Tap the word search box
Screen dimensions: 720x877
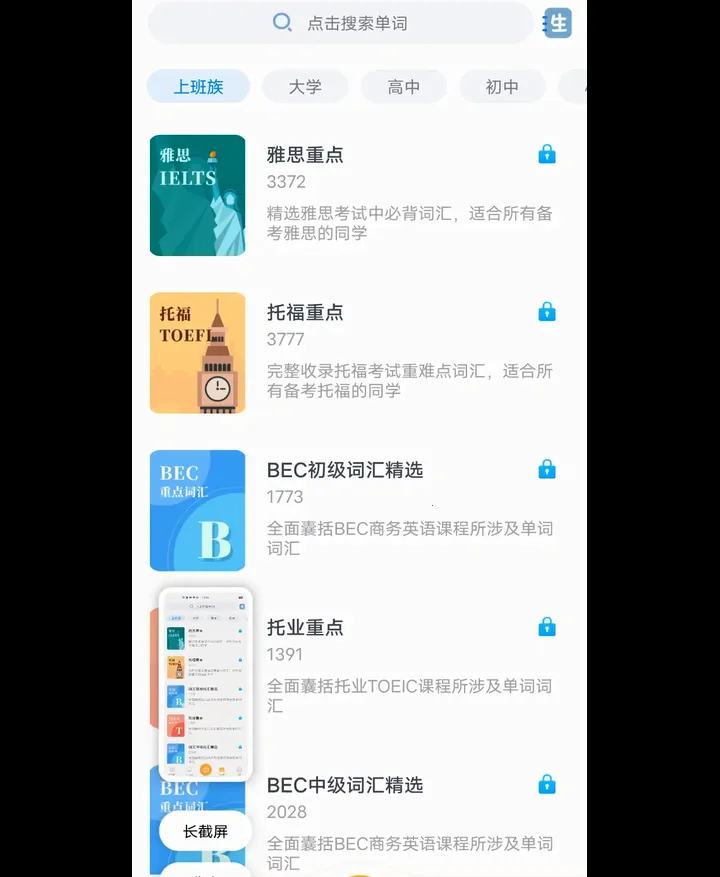point(340,23)
